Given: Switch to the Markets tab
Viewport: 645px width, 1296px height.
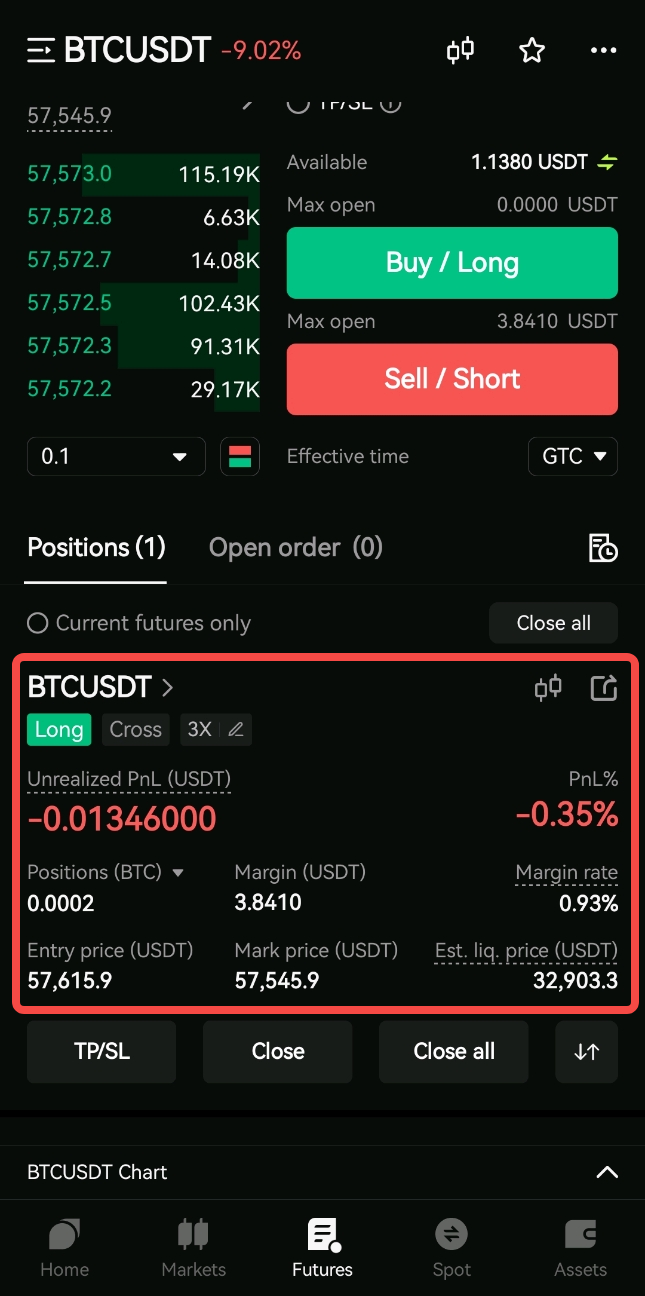Looking at the screenshot, I should coord(193,1249).
